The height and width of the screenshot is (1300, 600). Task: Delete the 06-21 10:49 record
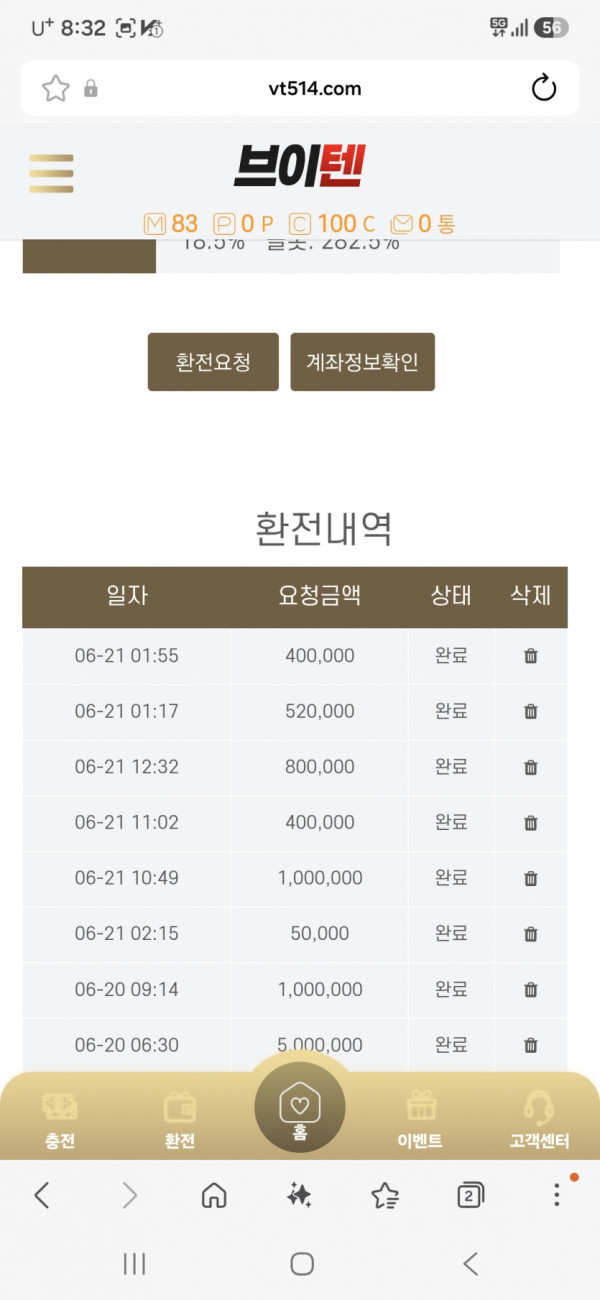[x=531, y=879]
